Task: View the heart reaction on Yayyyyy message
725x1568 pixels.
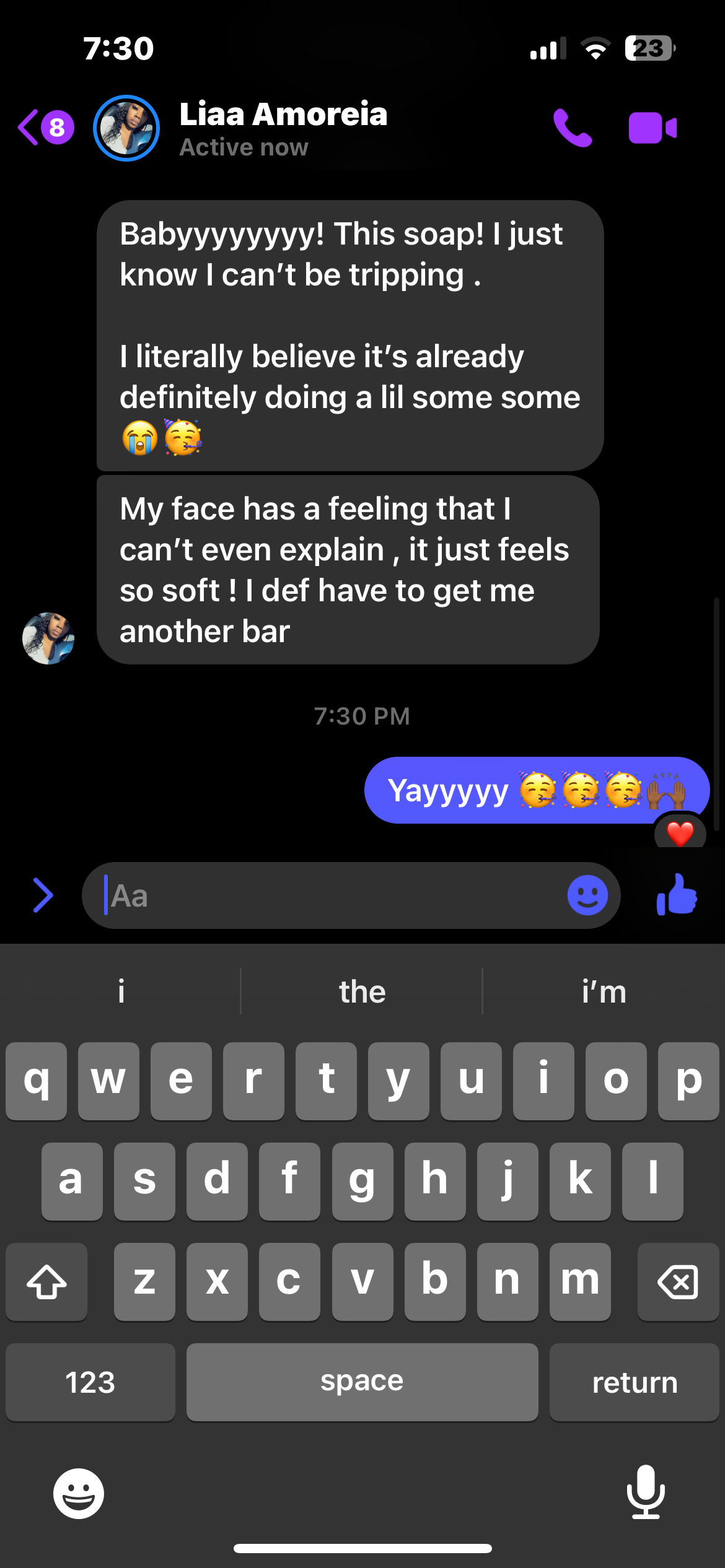Action: pyautogui.click(x=680, y=834)
